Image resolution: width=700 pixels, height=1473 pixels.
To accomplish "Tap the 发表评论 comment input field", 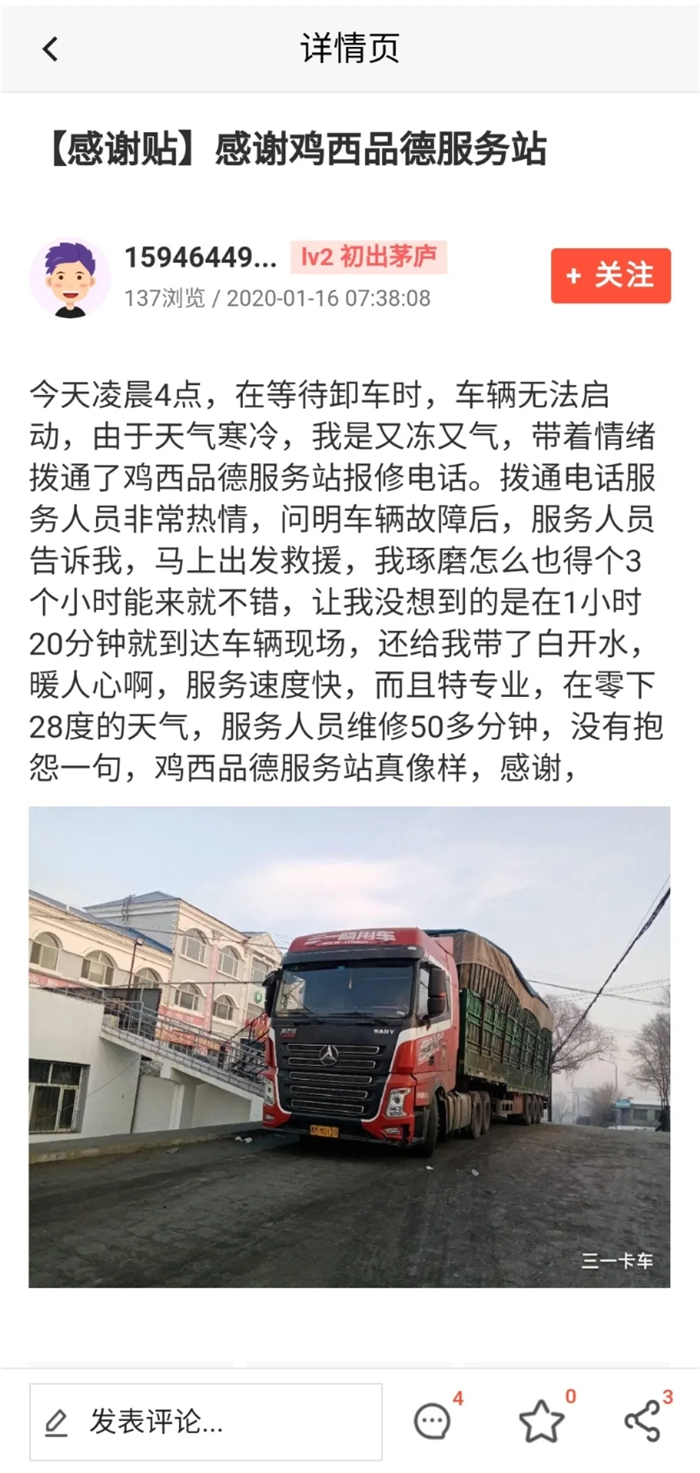I will point(205,1421).
